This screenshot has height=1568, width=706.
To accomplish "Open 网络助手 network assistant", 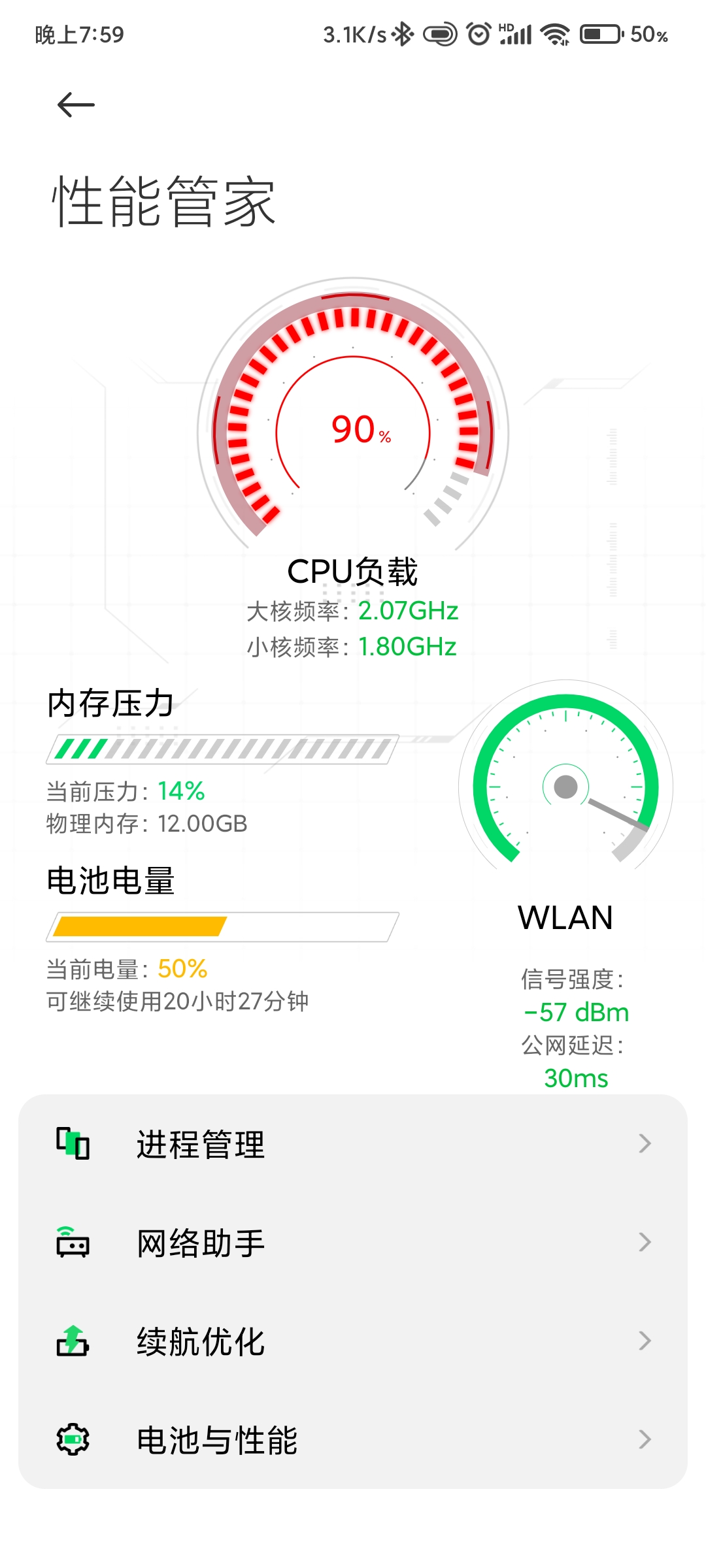I will tap(353, 1242).
